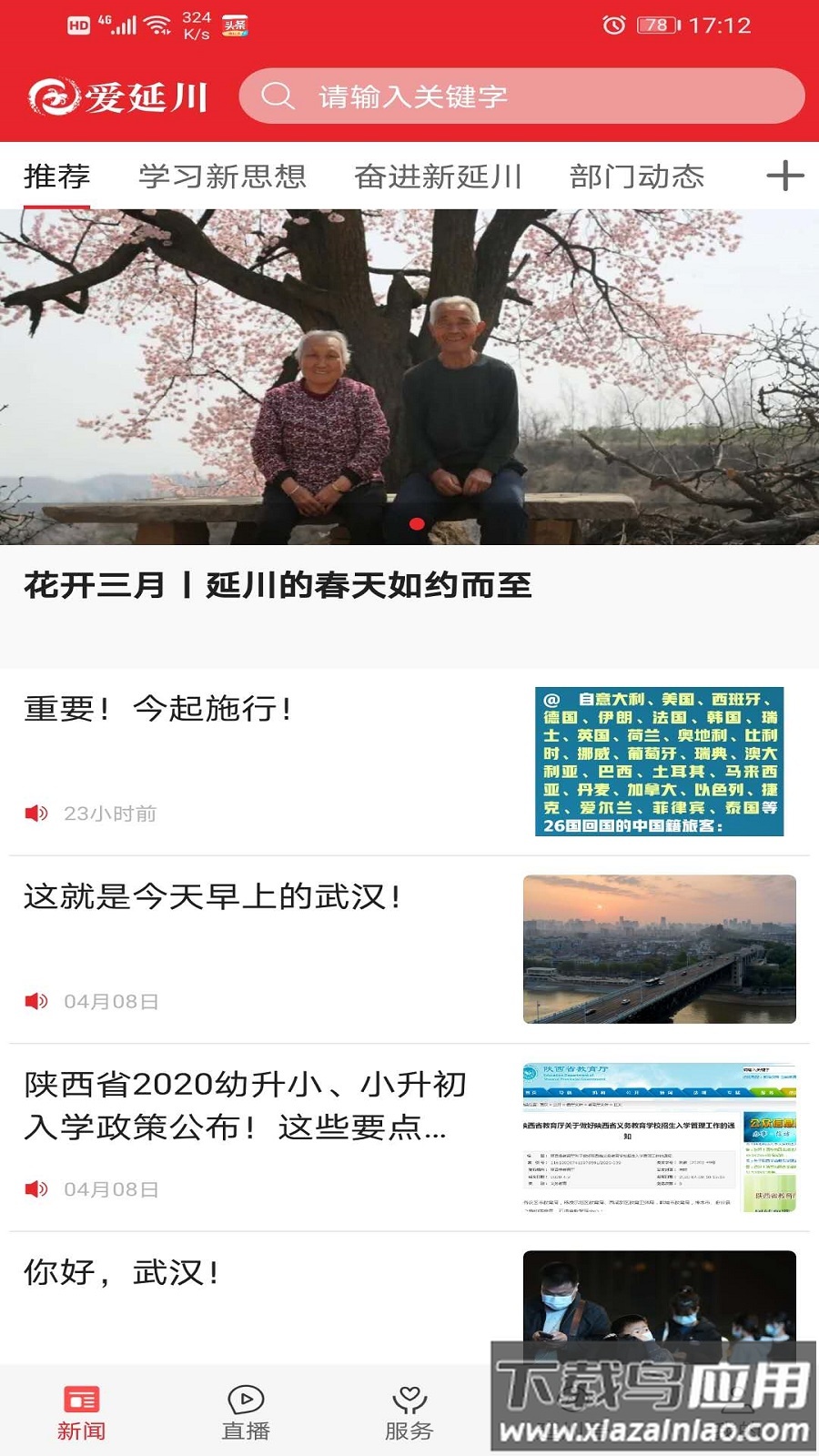
Task: Open article 重要！今起施行！
Action: click(159, 708)
